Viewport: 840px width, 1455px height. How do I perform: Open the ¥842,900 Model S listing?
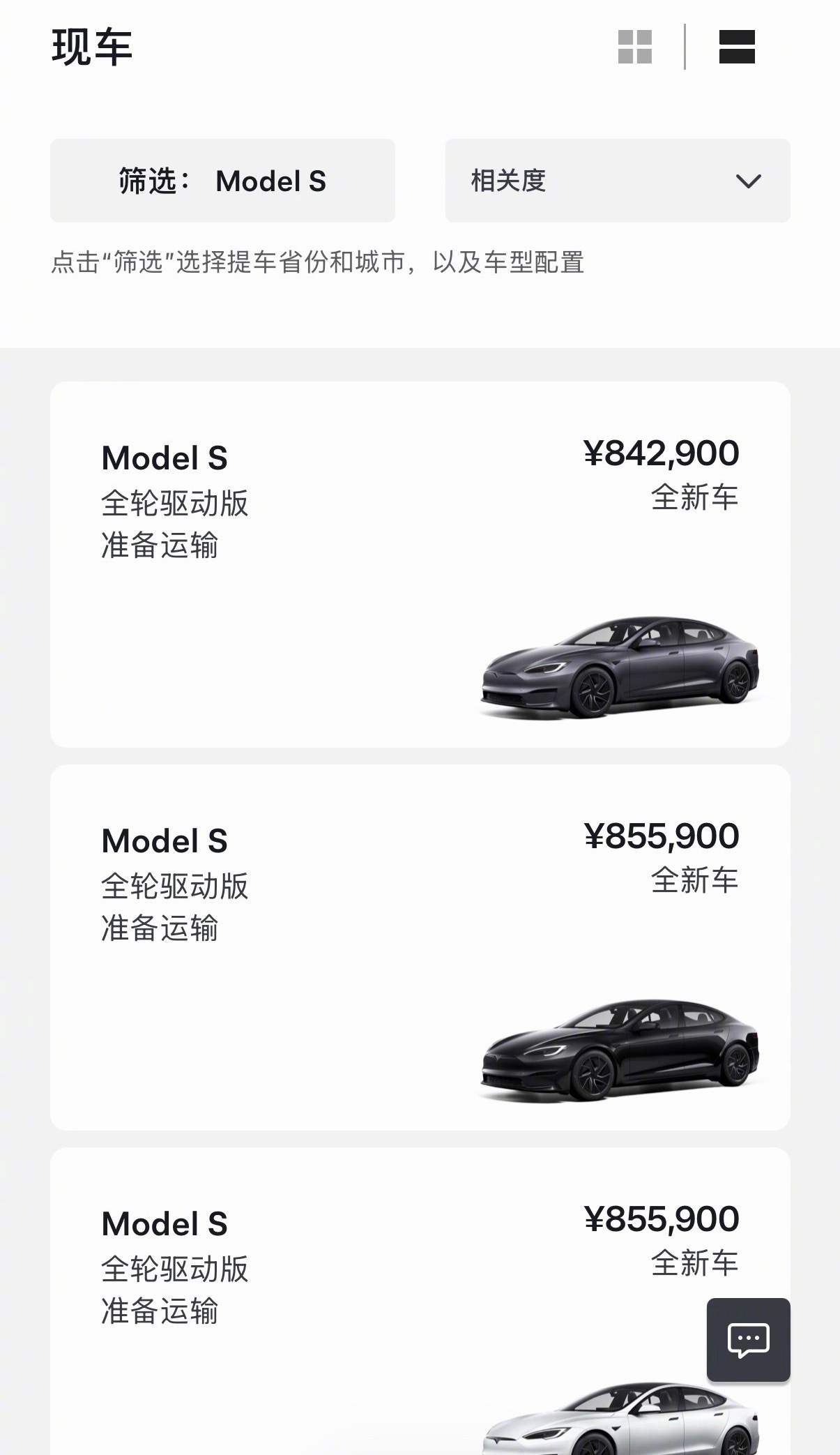point(420,558)
